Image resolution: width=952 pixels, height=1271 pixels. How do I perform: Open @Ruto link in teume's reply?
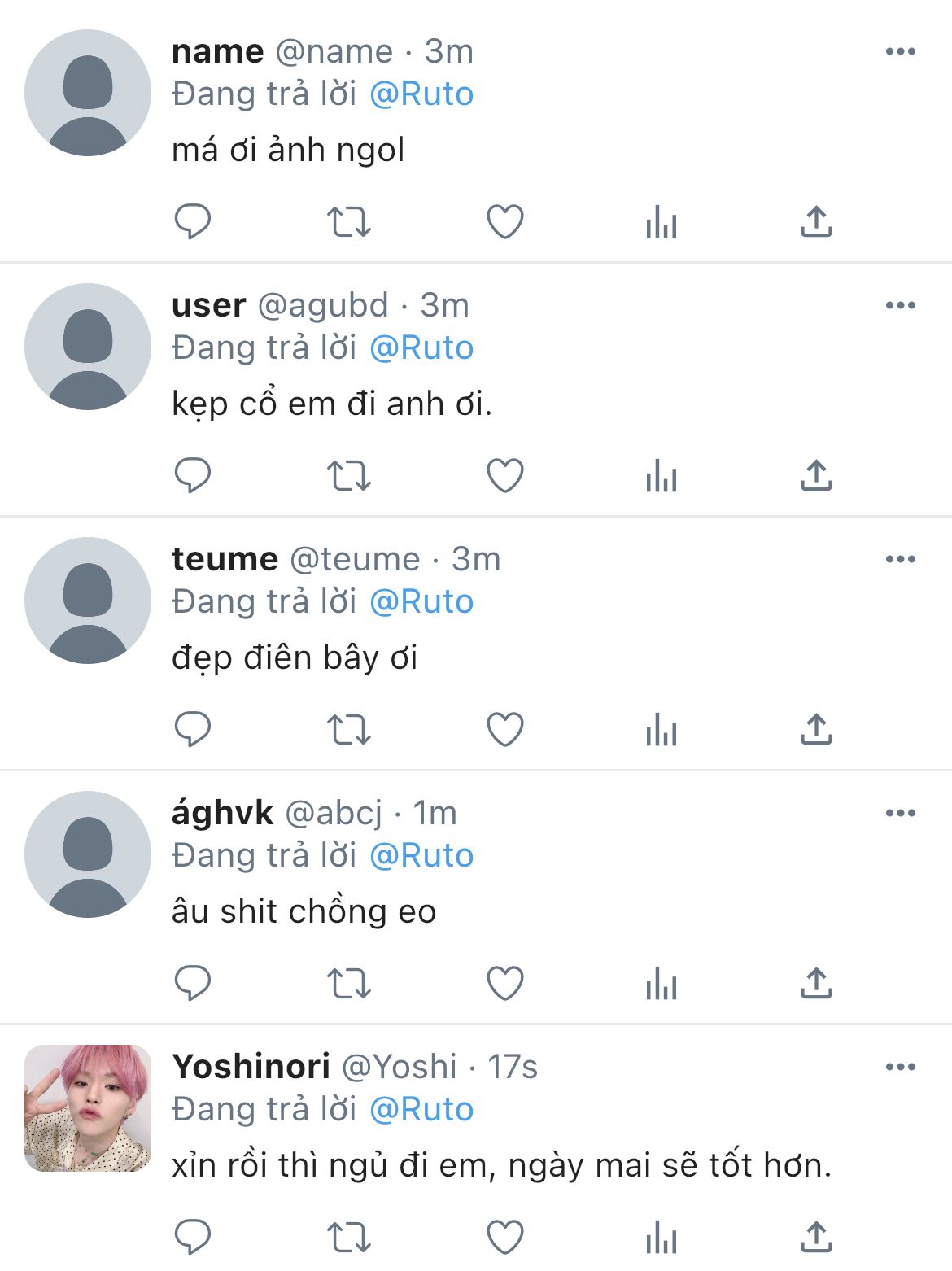(x=421, y=602)
